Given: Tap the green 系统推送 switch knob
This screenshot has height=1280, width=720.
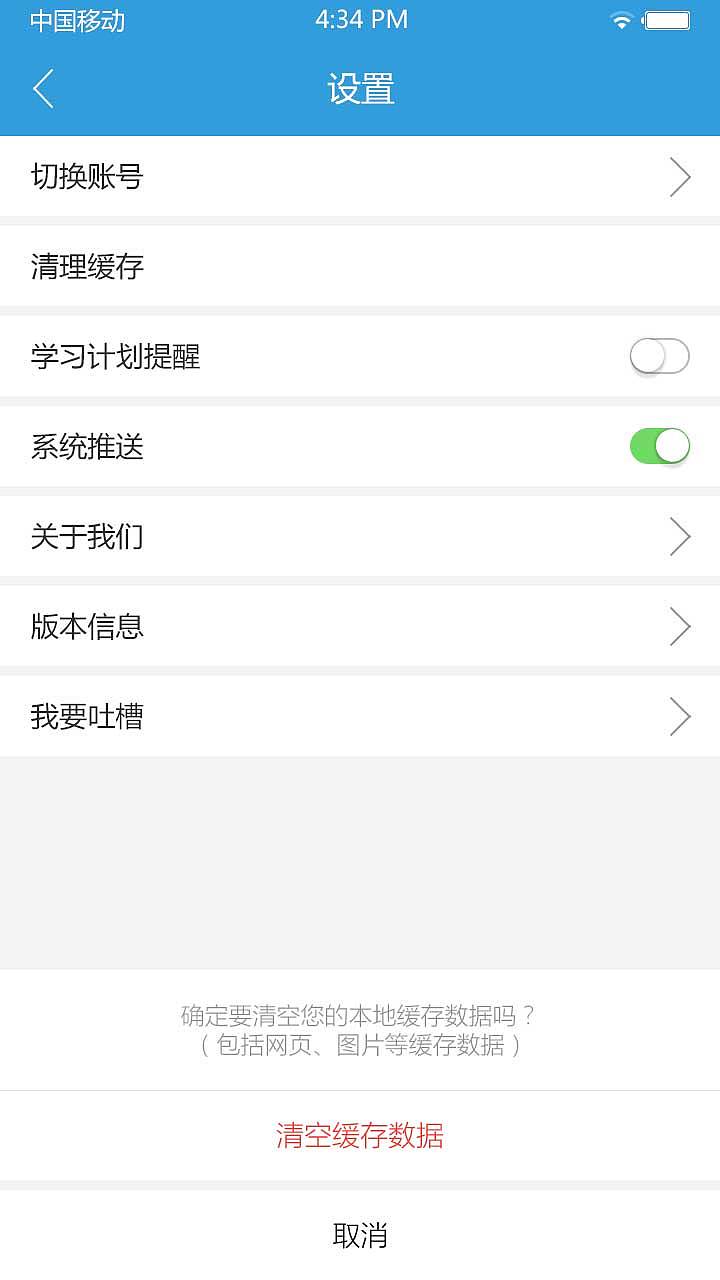Looking at the screenshot, I should (x=672, y=447).
